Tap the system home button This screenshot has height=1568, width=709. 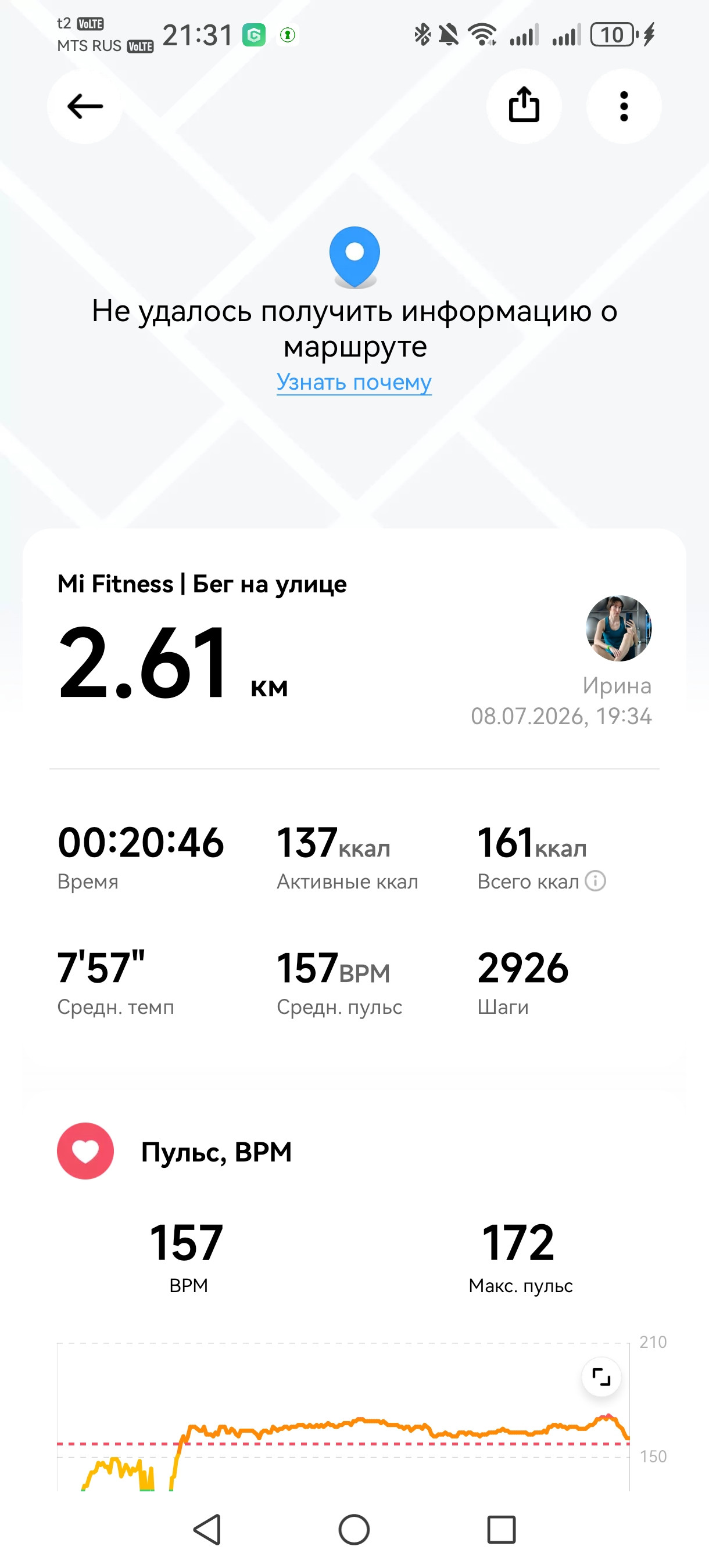(x=354, y=1529)
